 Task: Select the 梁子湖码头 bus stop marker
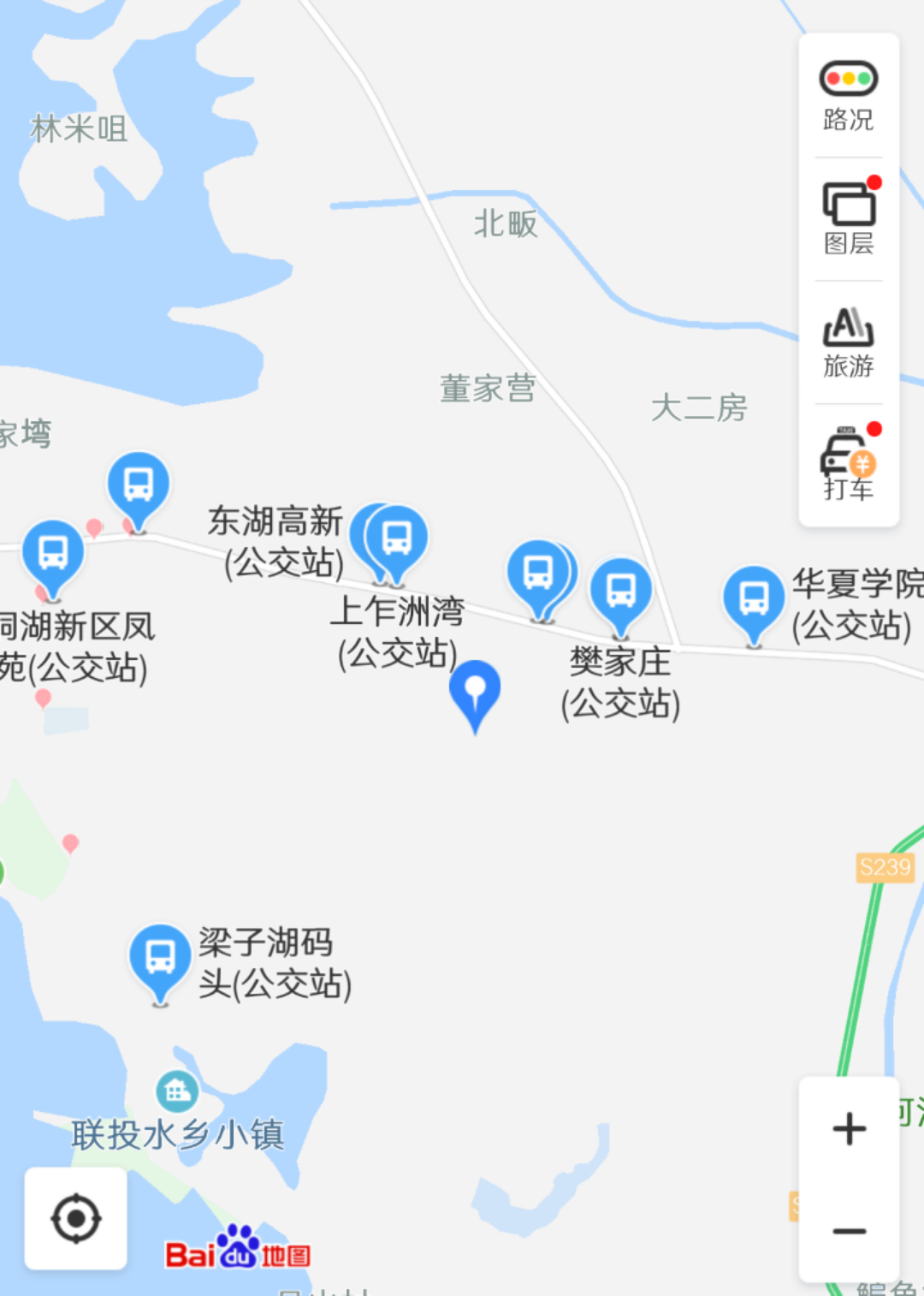(160, 958)
